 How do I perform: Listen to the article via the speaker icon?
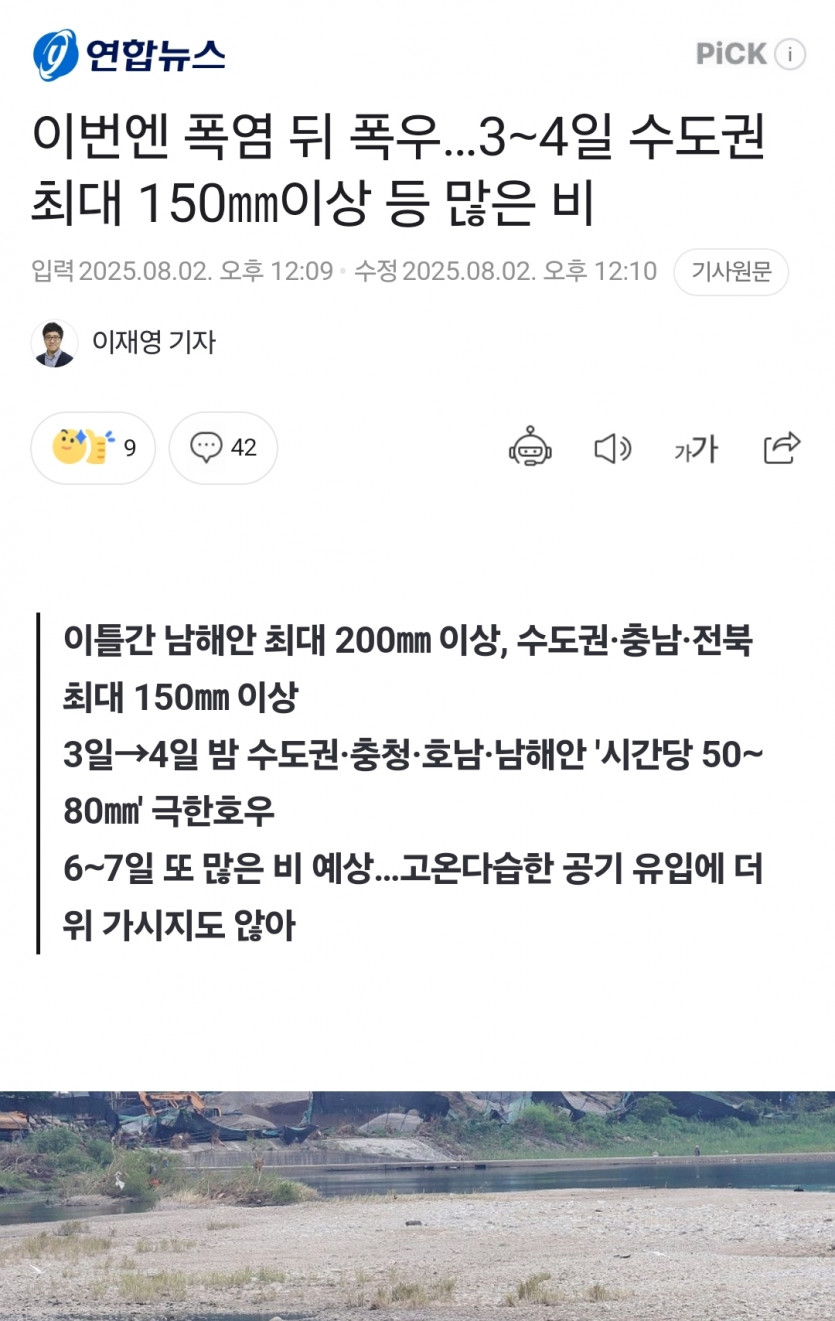click(612, 449)
